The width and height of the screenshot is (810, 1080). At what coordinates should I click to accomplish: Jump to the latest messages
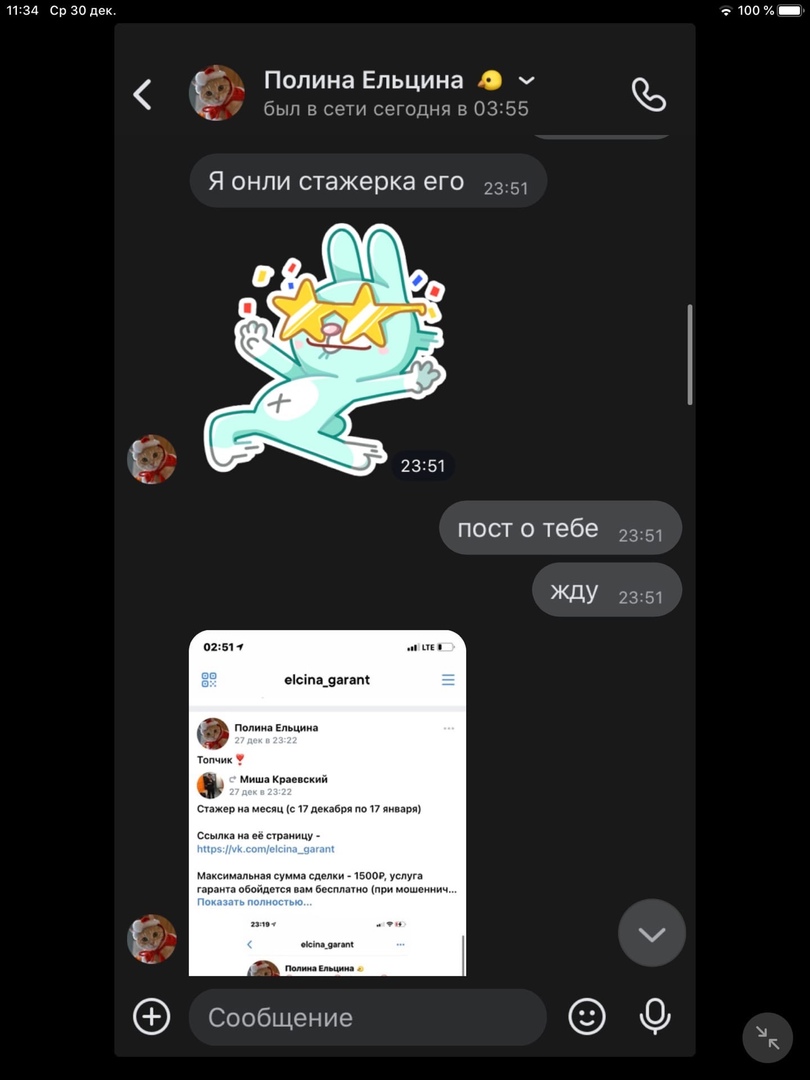coord(652,934)
